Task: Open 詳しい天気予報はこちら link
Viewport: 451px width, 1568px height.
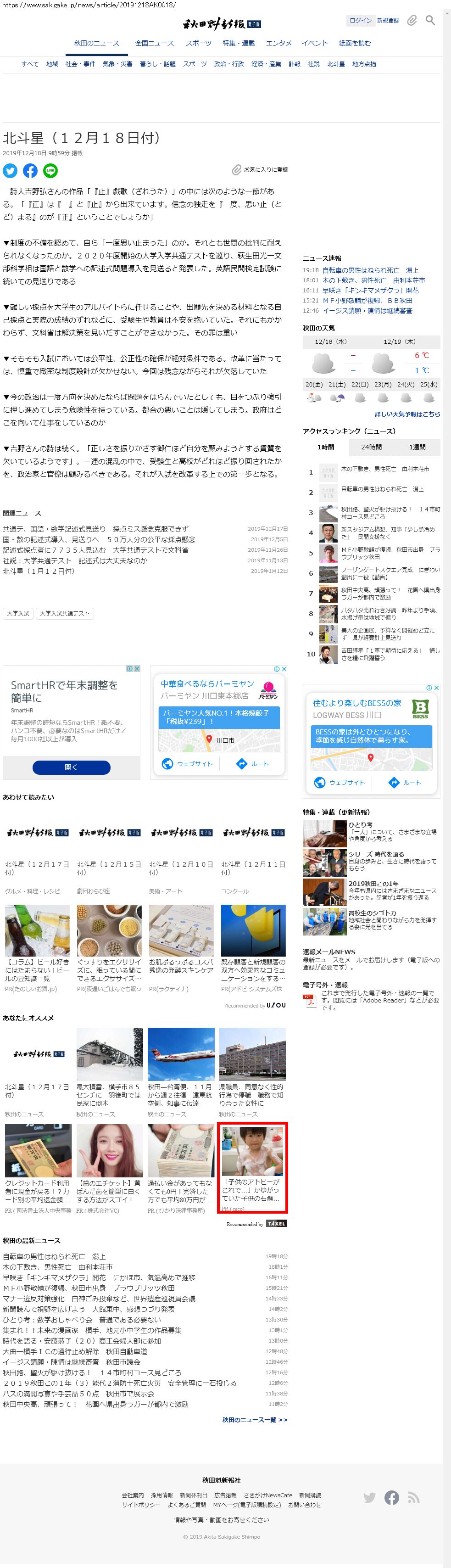Action: pyautogui.click(x=407, y=414)
